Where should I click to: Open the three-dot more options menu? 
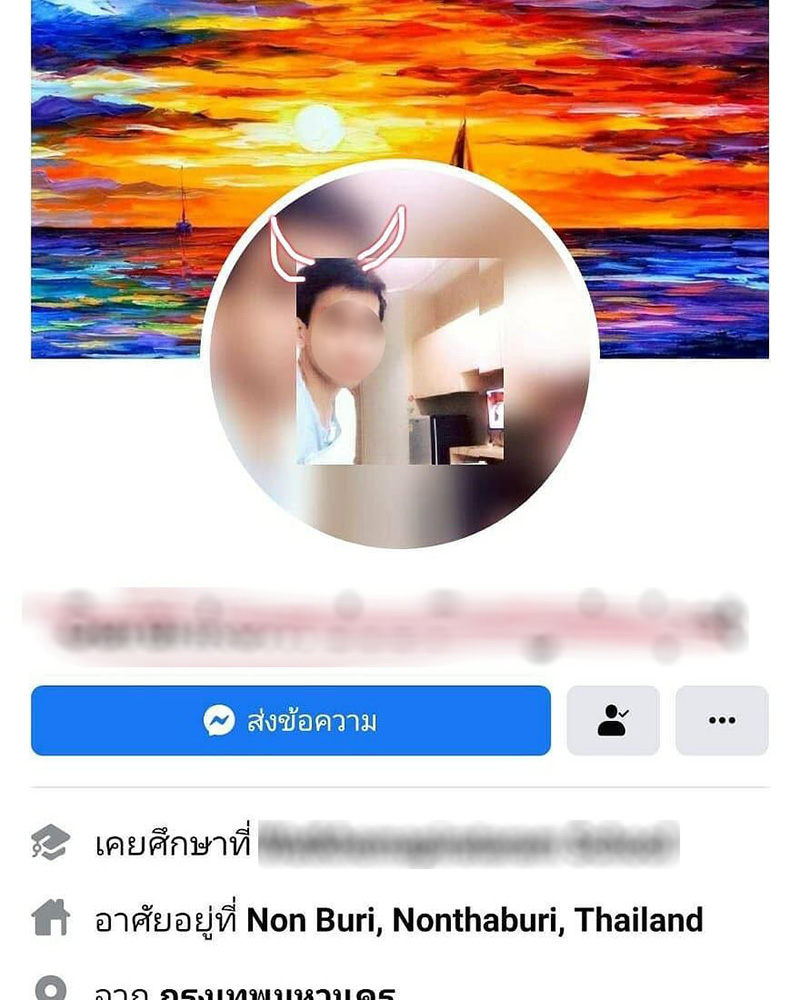721,720
